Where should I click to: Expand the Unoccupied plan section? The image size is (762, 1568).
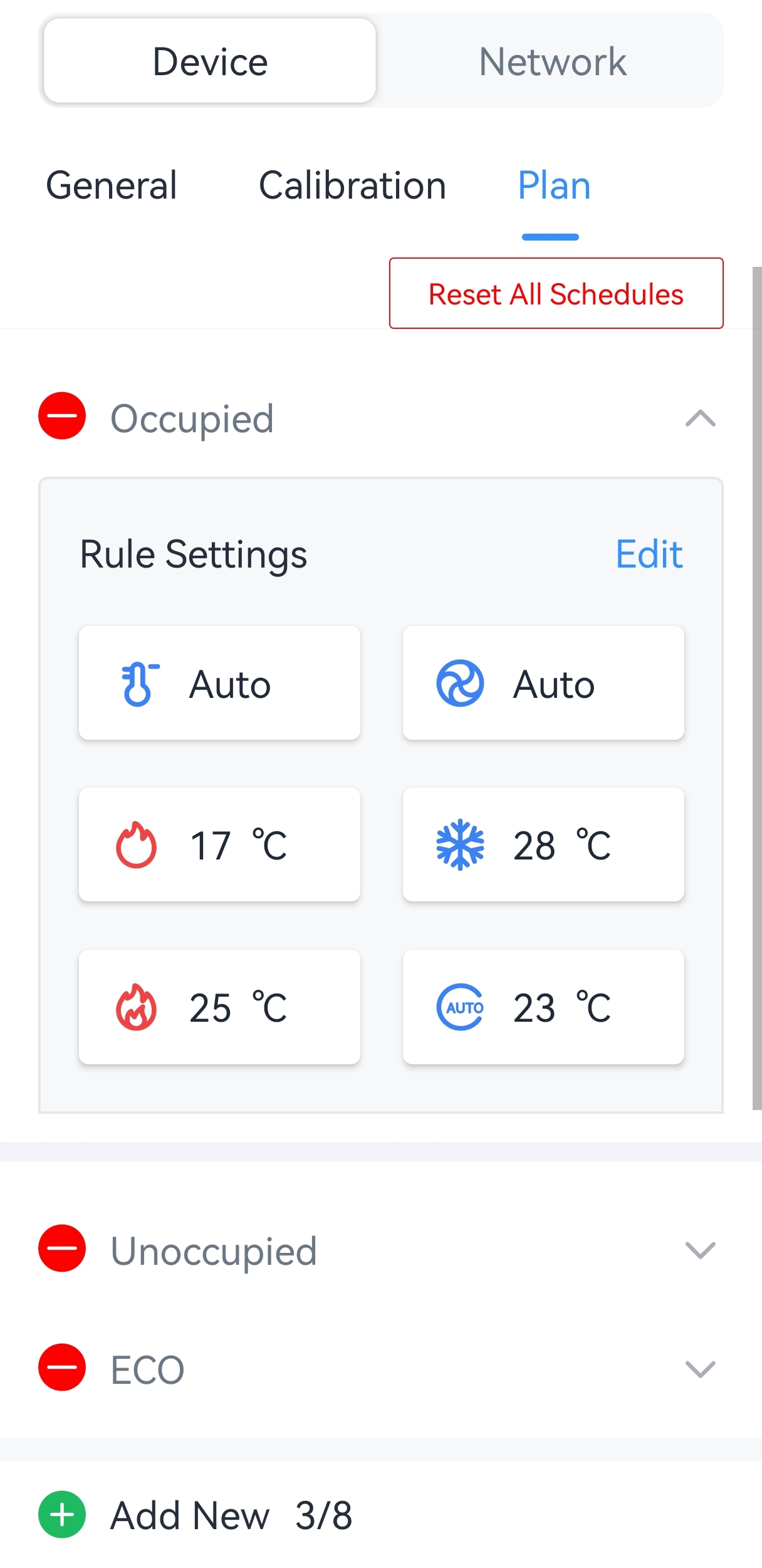pyautogui.click(x=700, y=1250)
